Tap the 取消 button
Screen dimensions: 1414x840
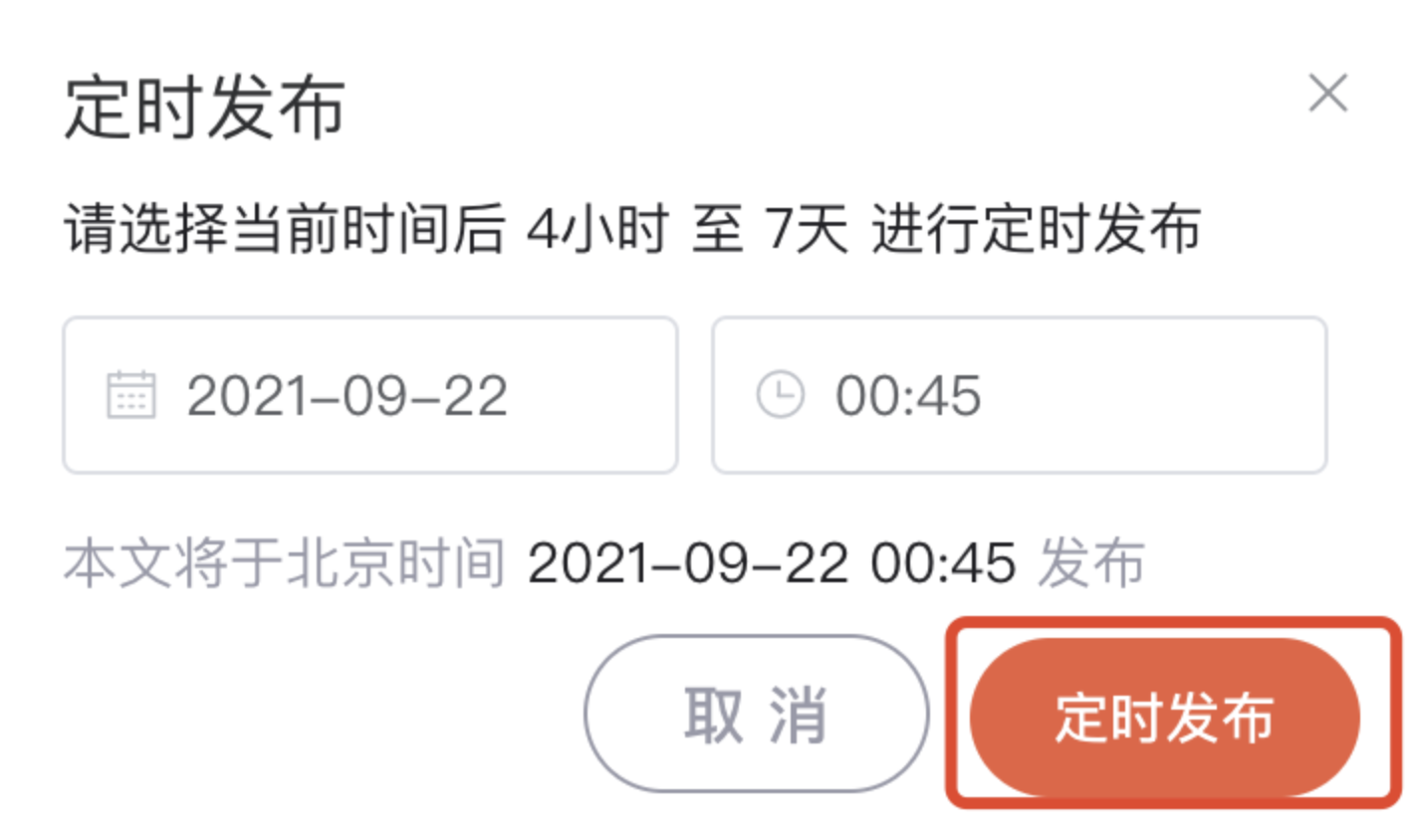pos(757,714)
